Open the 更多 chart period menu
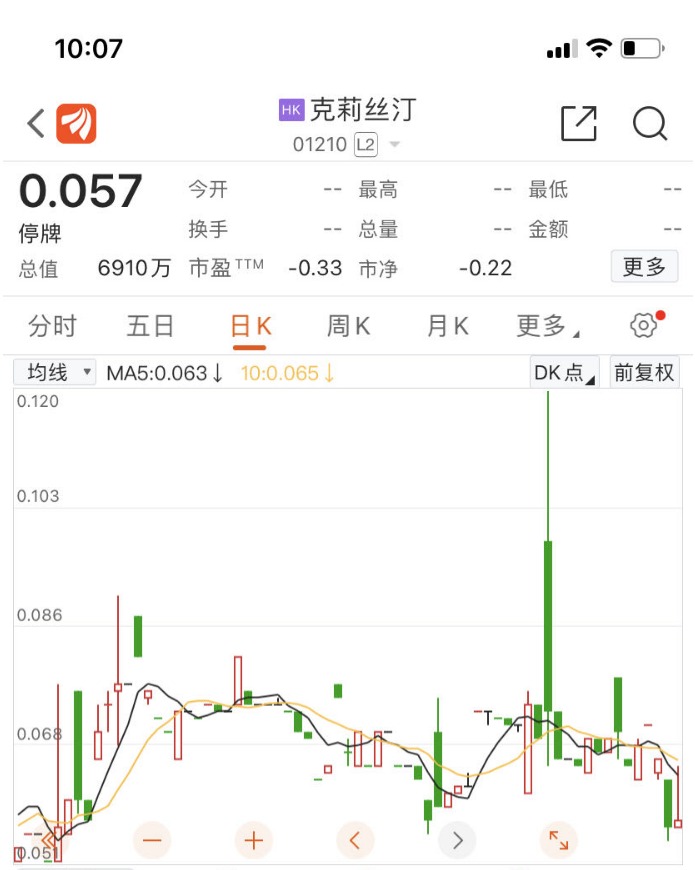 coord(546,326)
